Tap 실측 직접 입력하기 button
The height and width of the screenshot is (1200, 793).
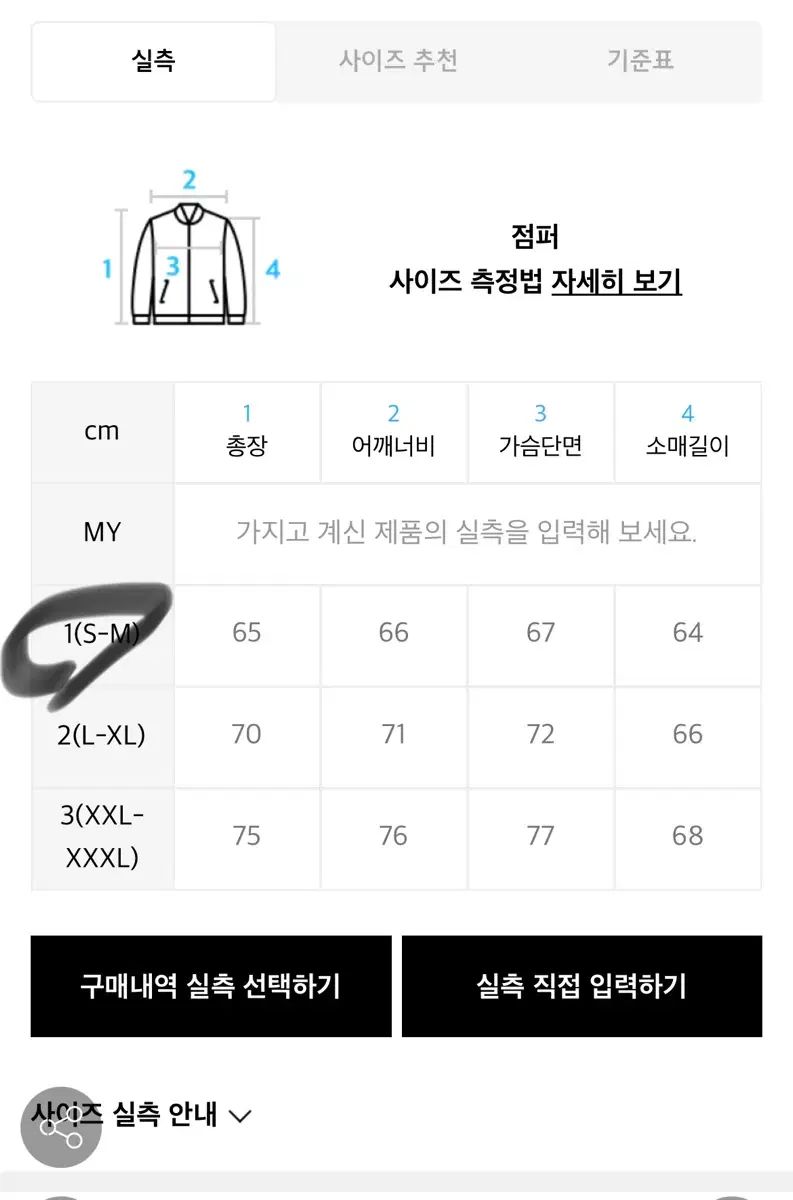pos(582,986)
